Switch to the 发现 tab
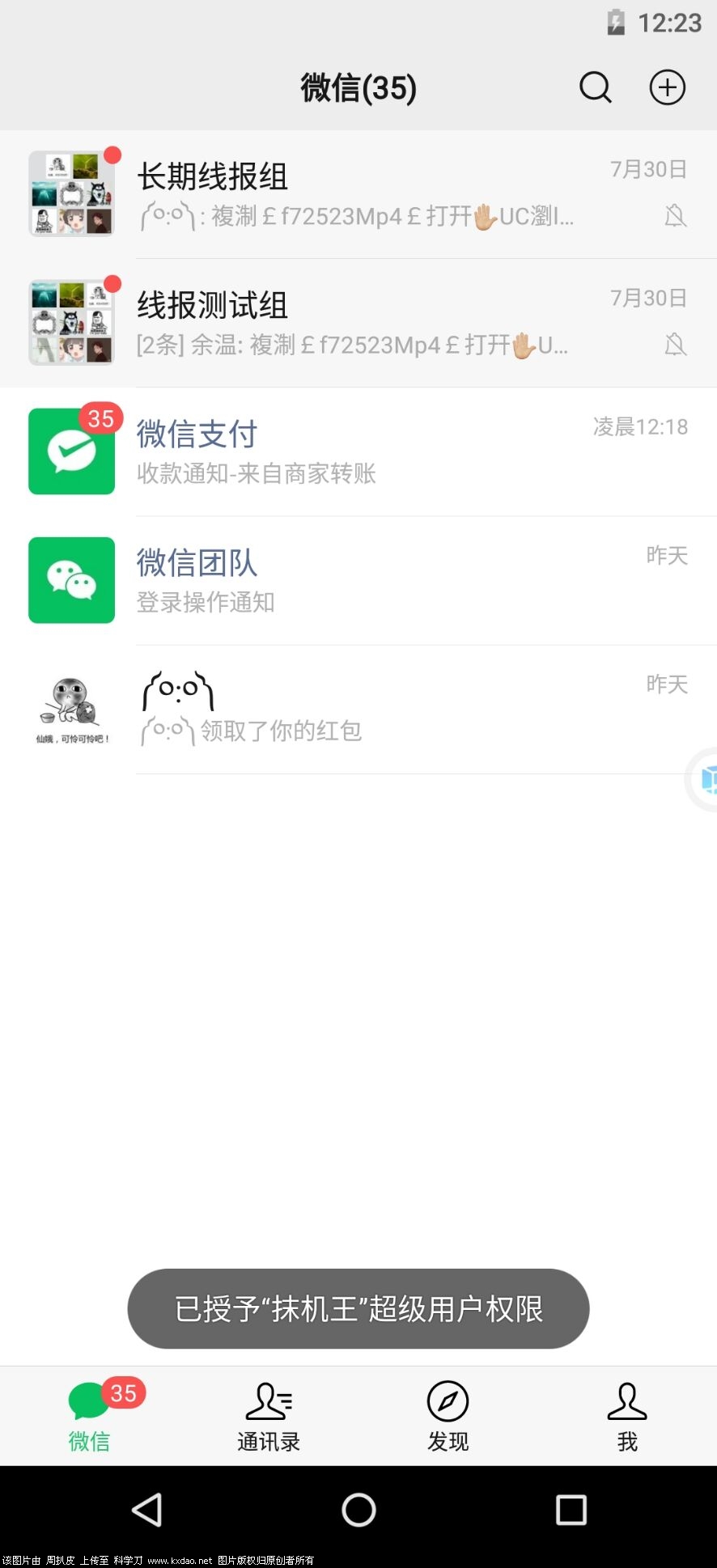Screen dimensions: 717x1568 pos(448,1416)
